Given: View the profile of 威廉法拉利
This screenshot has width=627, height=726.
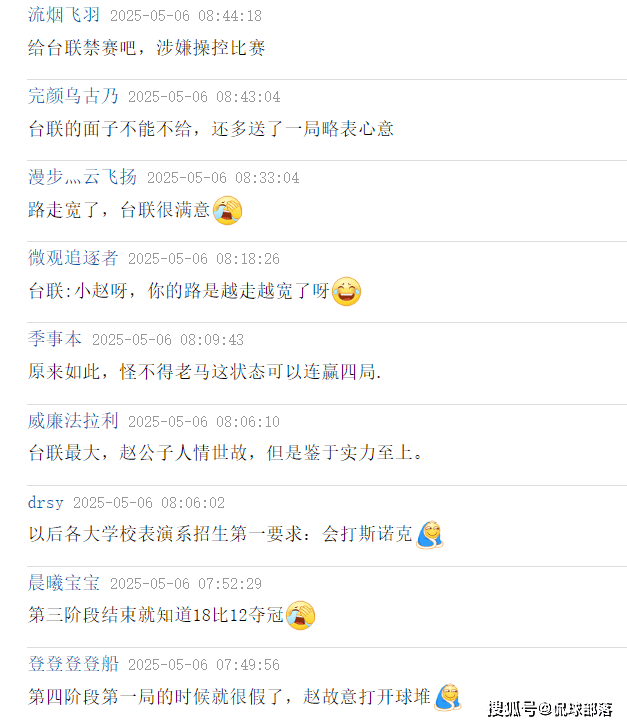Looking at the screenshot, I should coord(73,421).
